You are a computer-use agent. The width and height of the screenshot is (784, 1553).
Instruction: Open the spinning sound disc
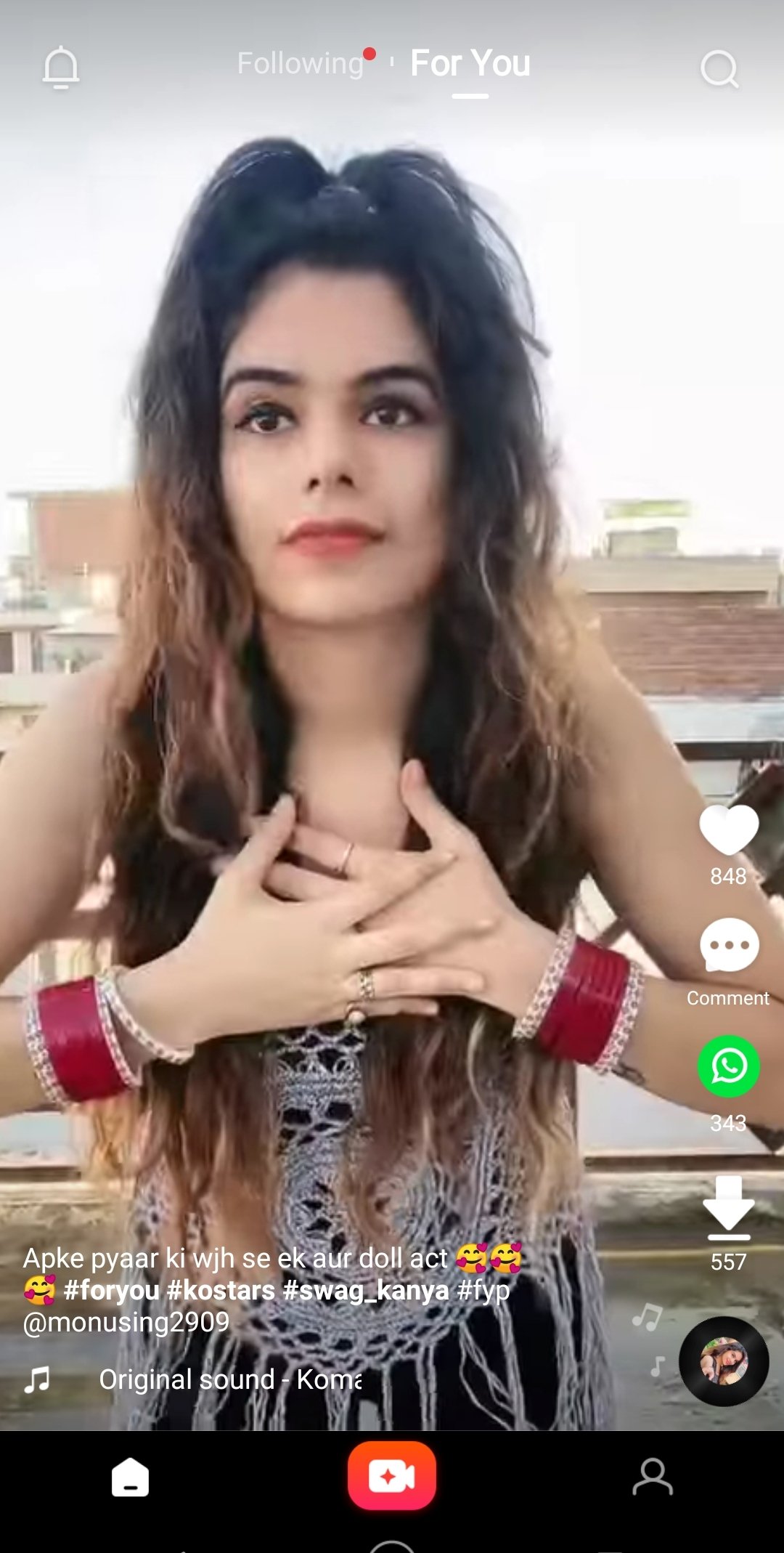click(723, 1361)
